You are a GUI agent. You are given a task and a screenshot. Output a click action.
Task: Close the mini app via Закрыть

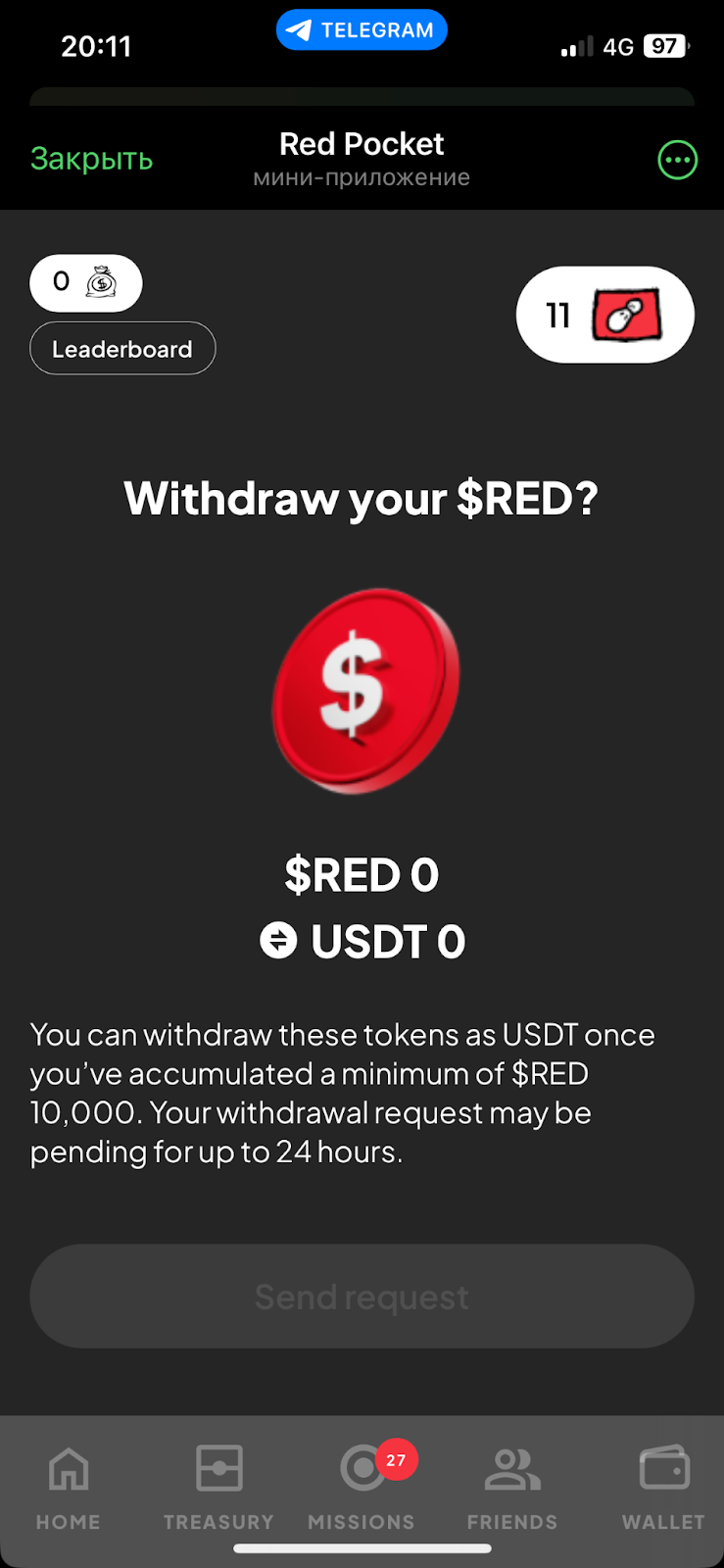91,159
